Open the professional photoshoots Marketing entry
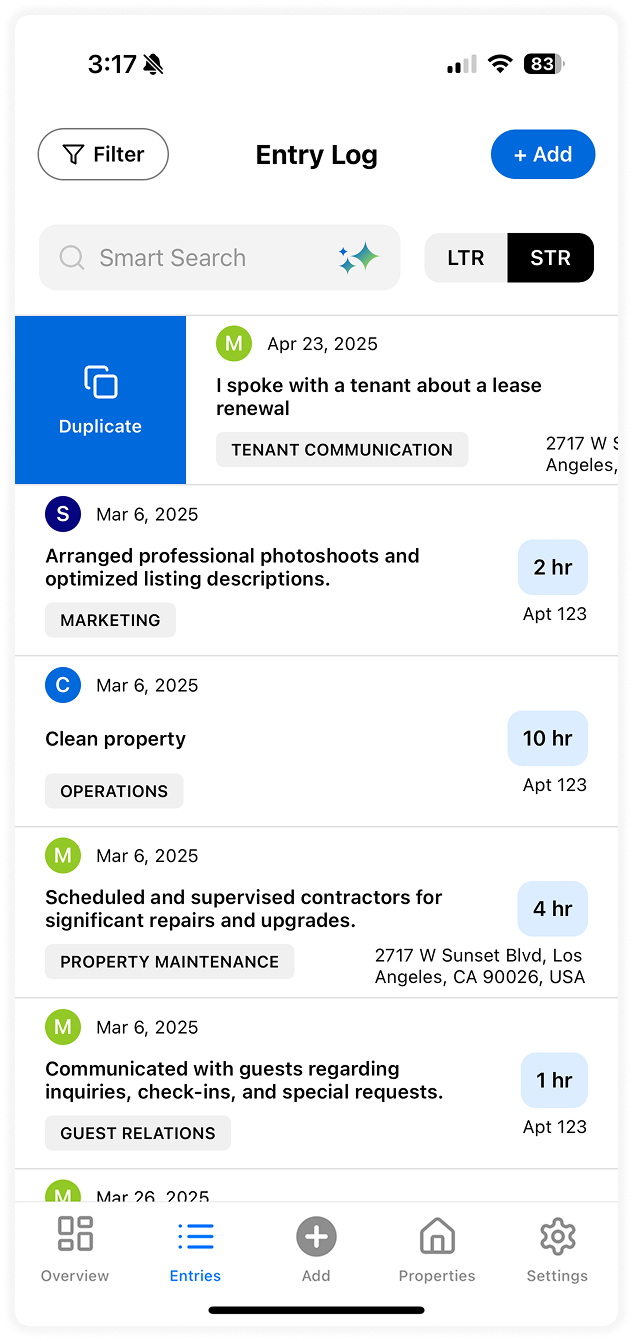This screenshot has height=1341, width=633. 316,571
